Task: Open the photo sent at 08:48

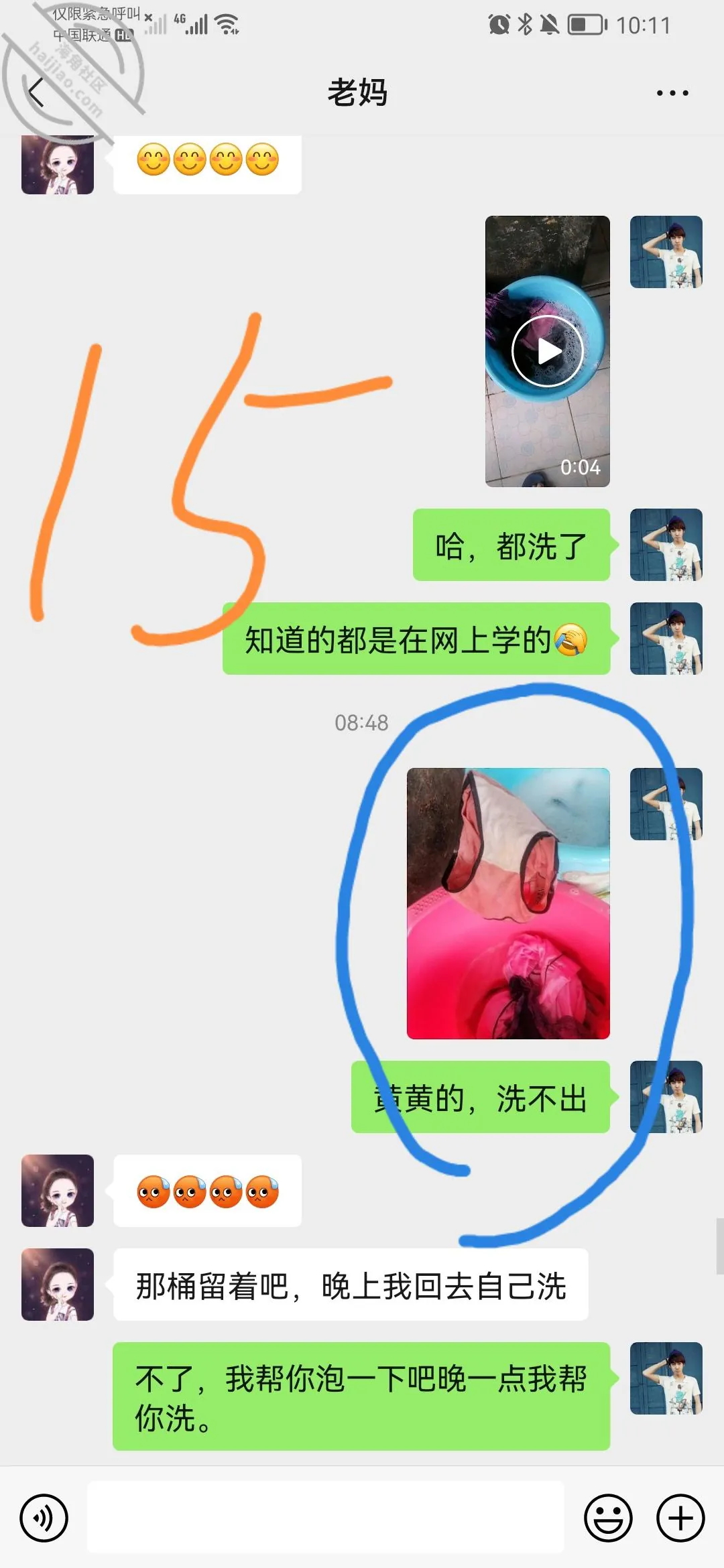Action: [x=508, y=903]
